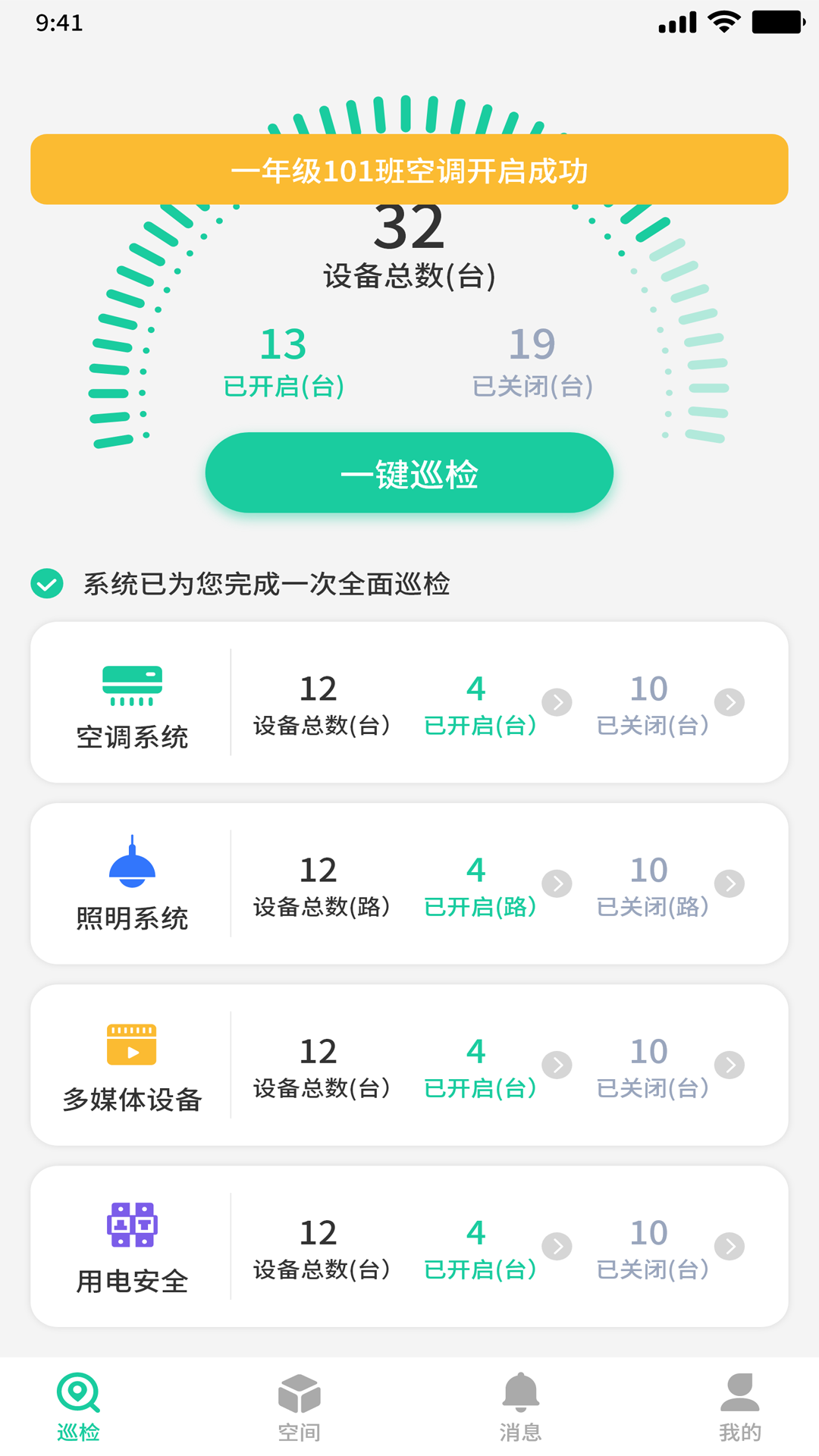Select the 空调系统 air conditioner icon
819x1456 pixels.
130,686
